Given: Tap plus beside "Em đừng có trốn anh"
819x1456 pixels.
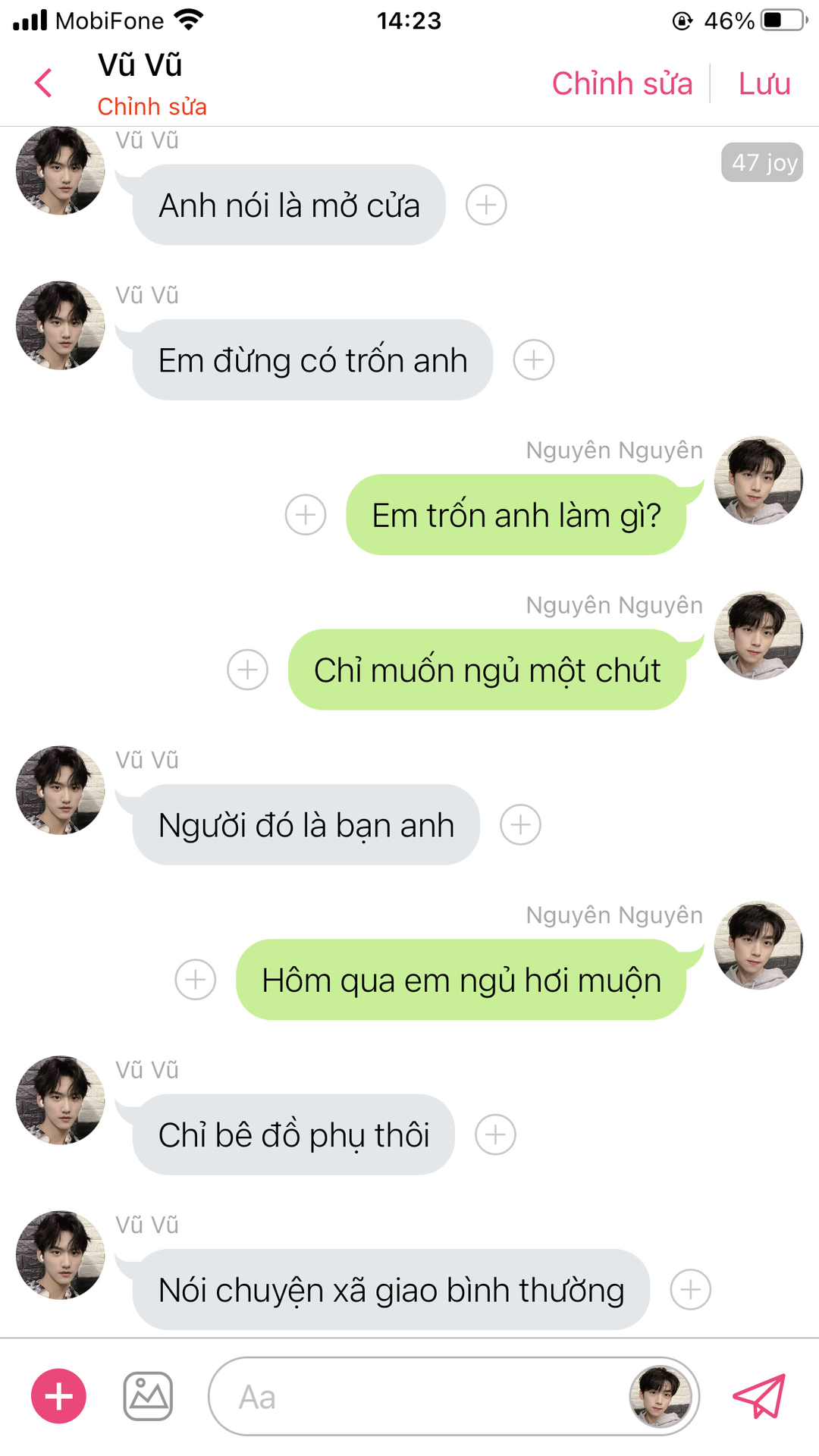Looking at the screenshot, I should tap(534, 359).
